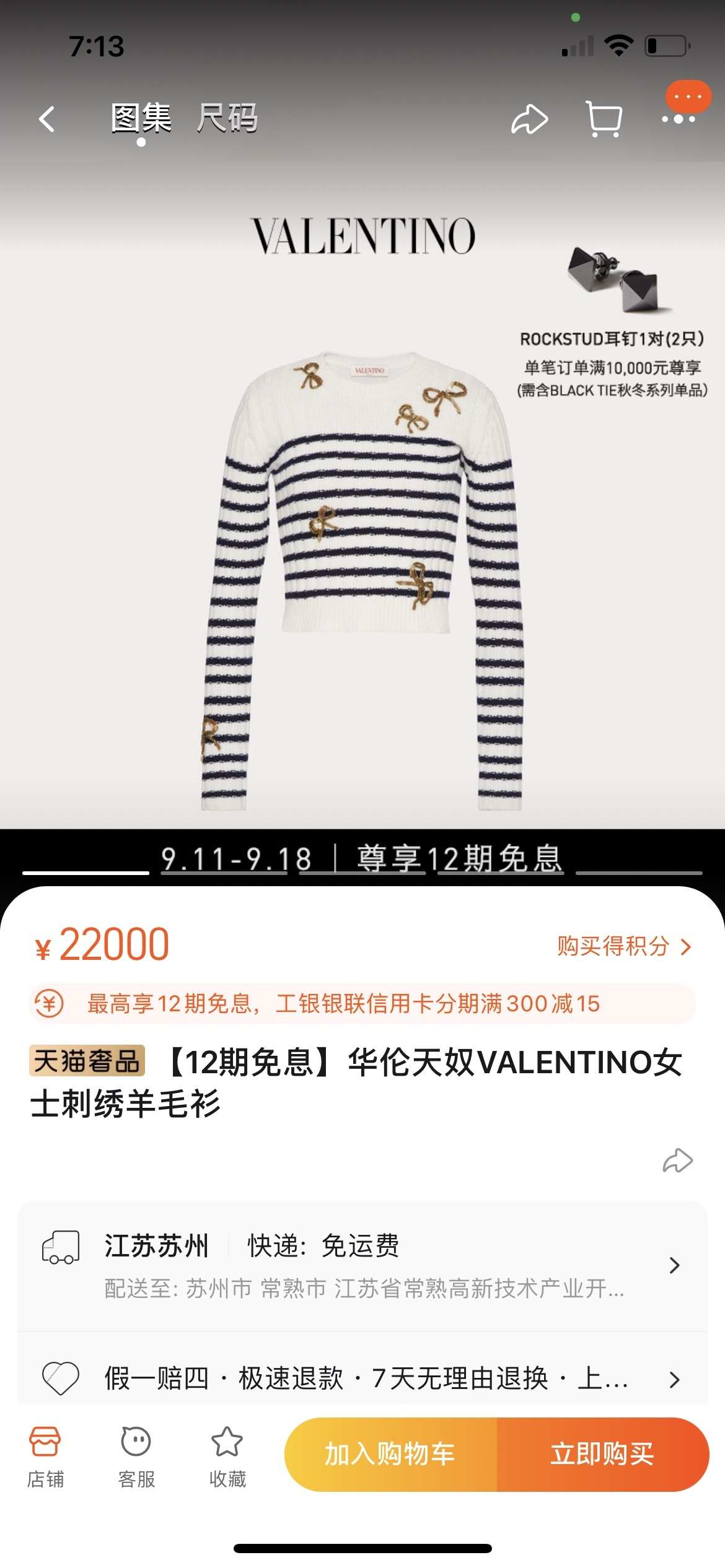725x1568 pixels.
Task: Open the shopping cart
Action: click(x=604, y=119)
